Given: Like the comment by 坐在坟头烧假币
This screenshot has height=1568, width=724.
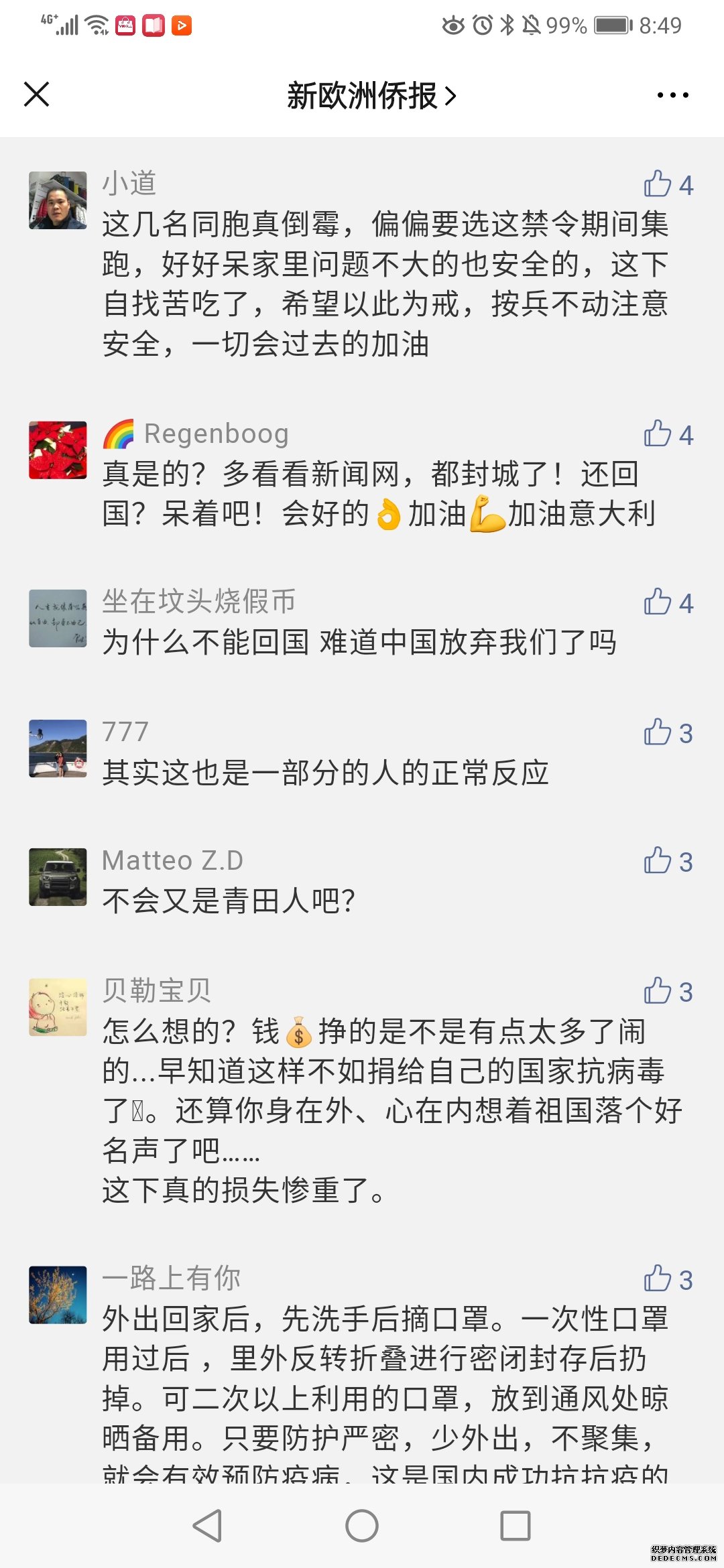Looking at the screenshot, I should tap(668, 603).
